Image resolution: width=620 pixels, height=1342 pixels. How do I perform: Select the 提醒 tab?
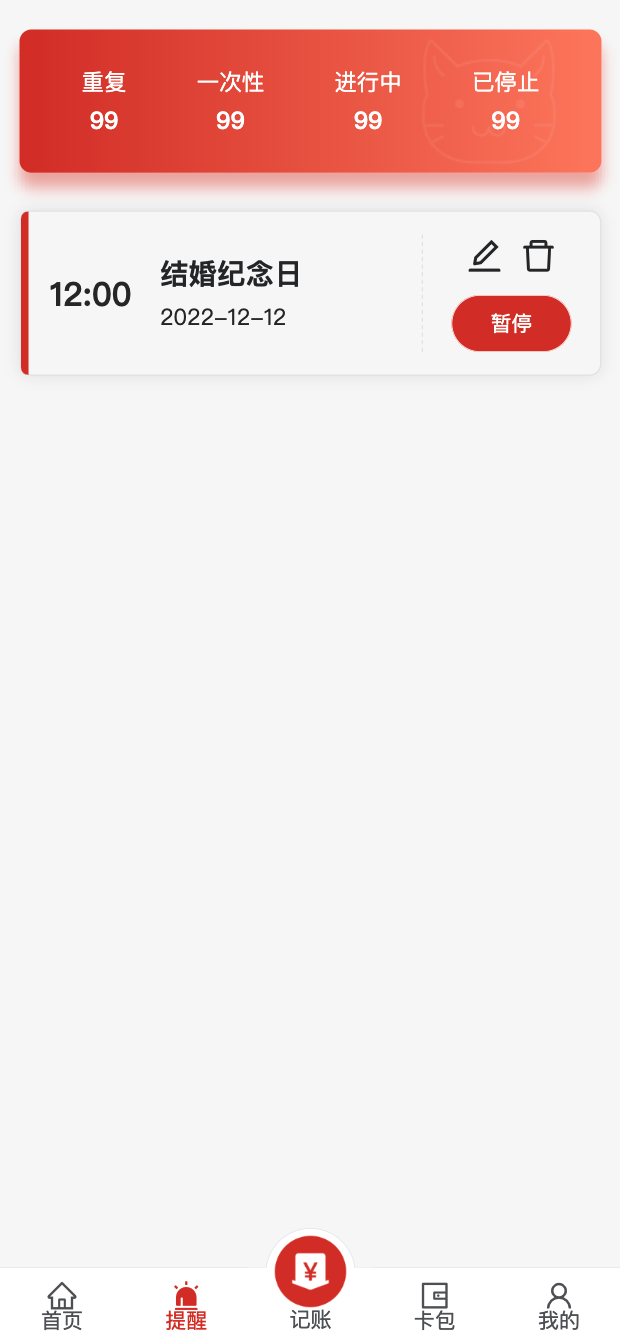[186, 1306]
